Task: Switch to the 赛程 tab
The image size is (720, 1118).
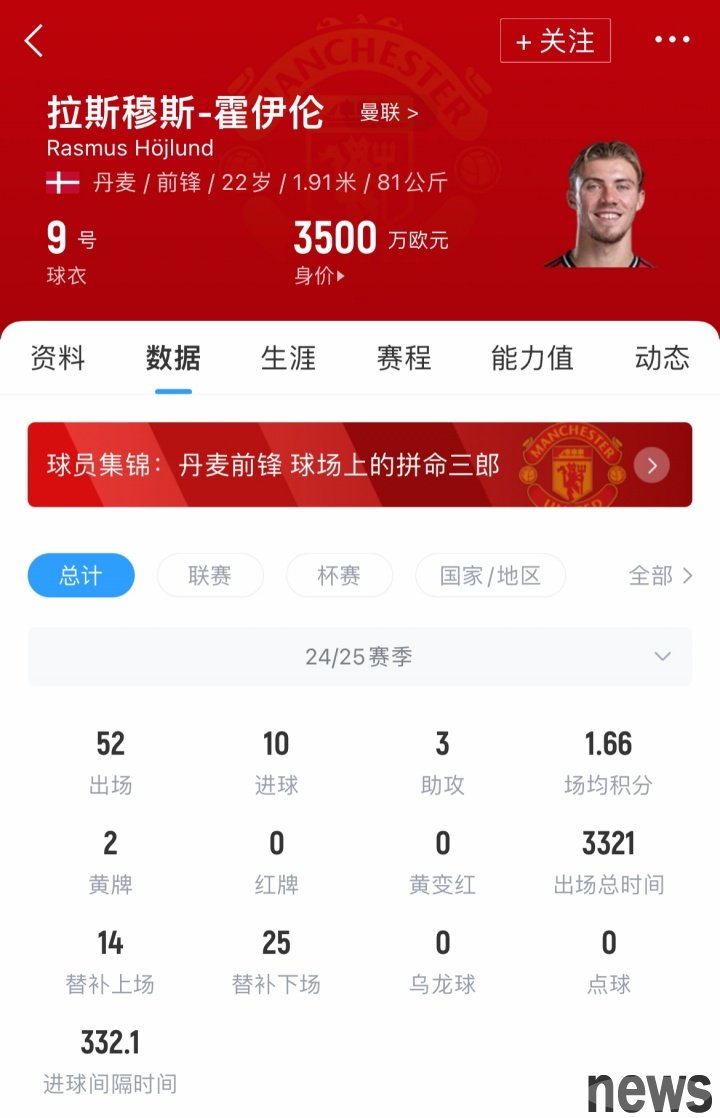Action: pyautogui.click(x=403, y=358)
